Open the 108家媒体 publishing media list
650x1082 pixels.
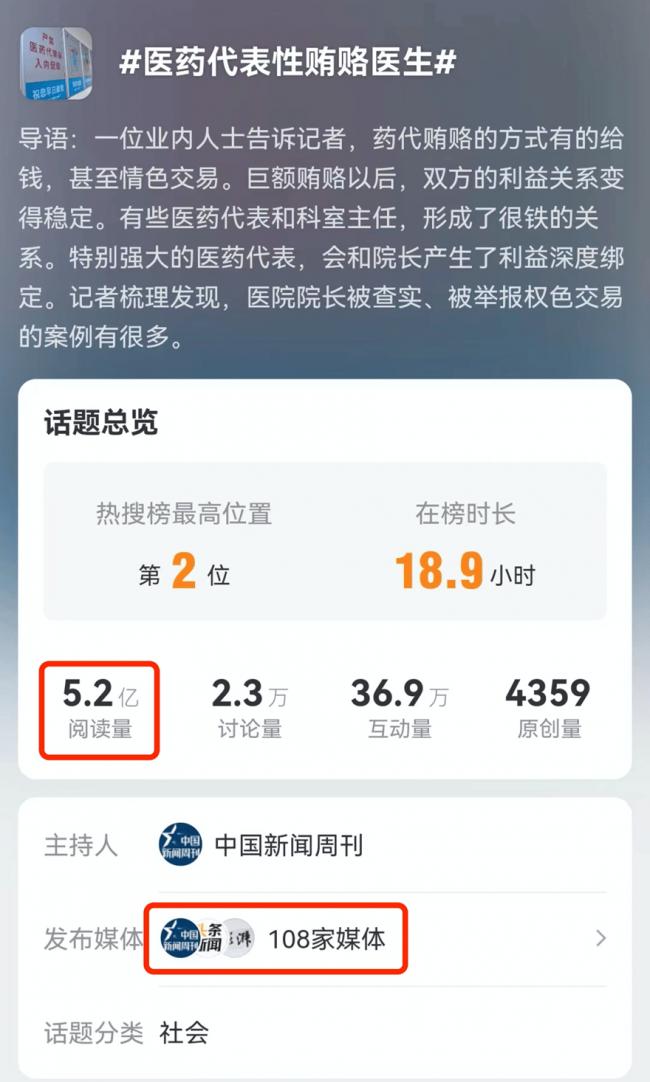[327, 939]
